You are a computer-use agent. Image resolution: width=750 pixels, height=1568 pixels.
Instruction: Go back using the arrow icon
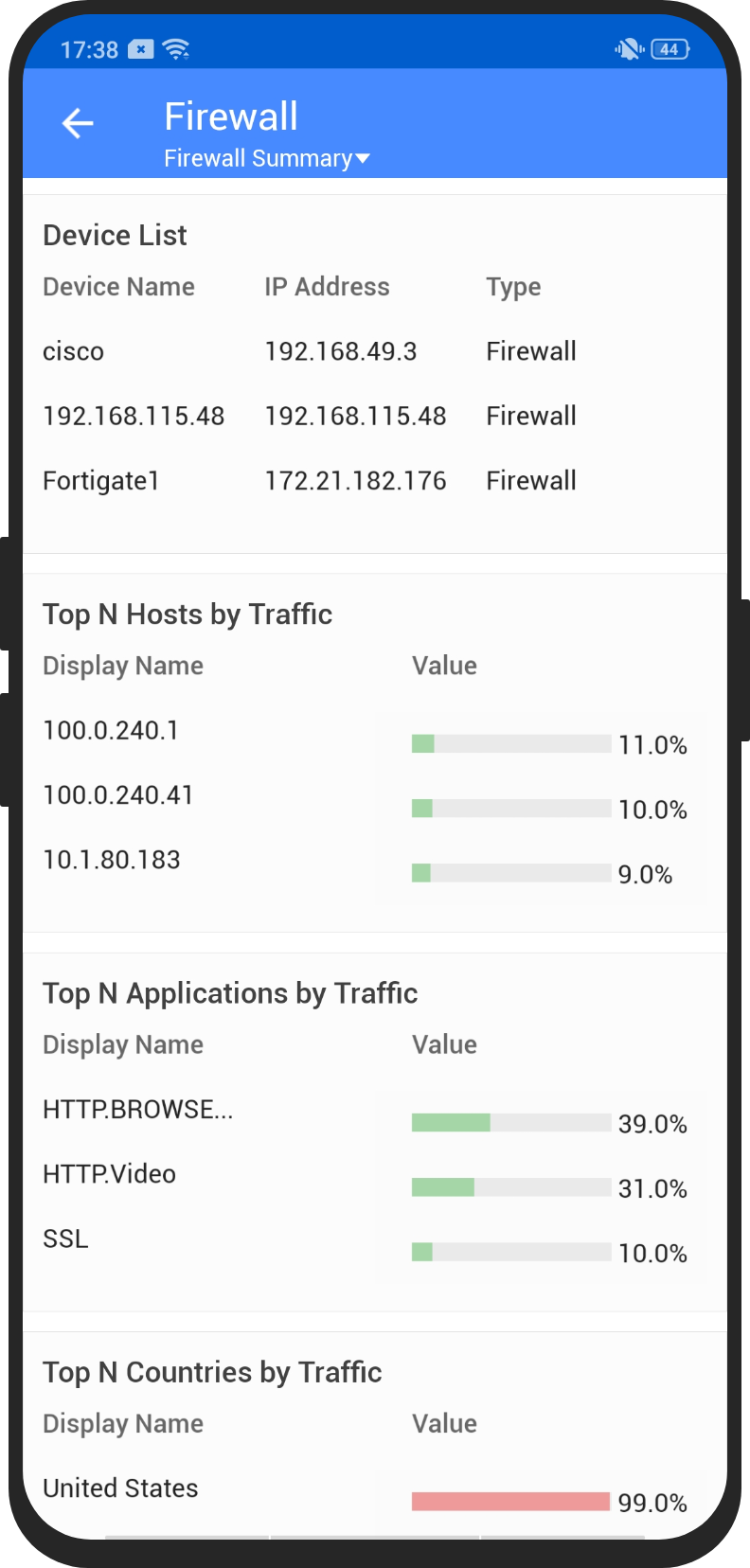78,123
